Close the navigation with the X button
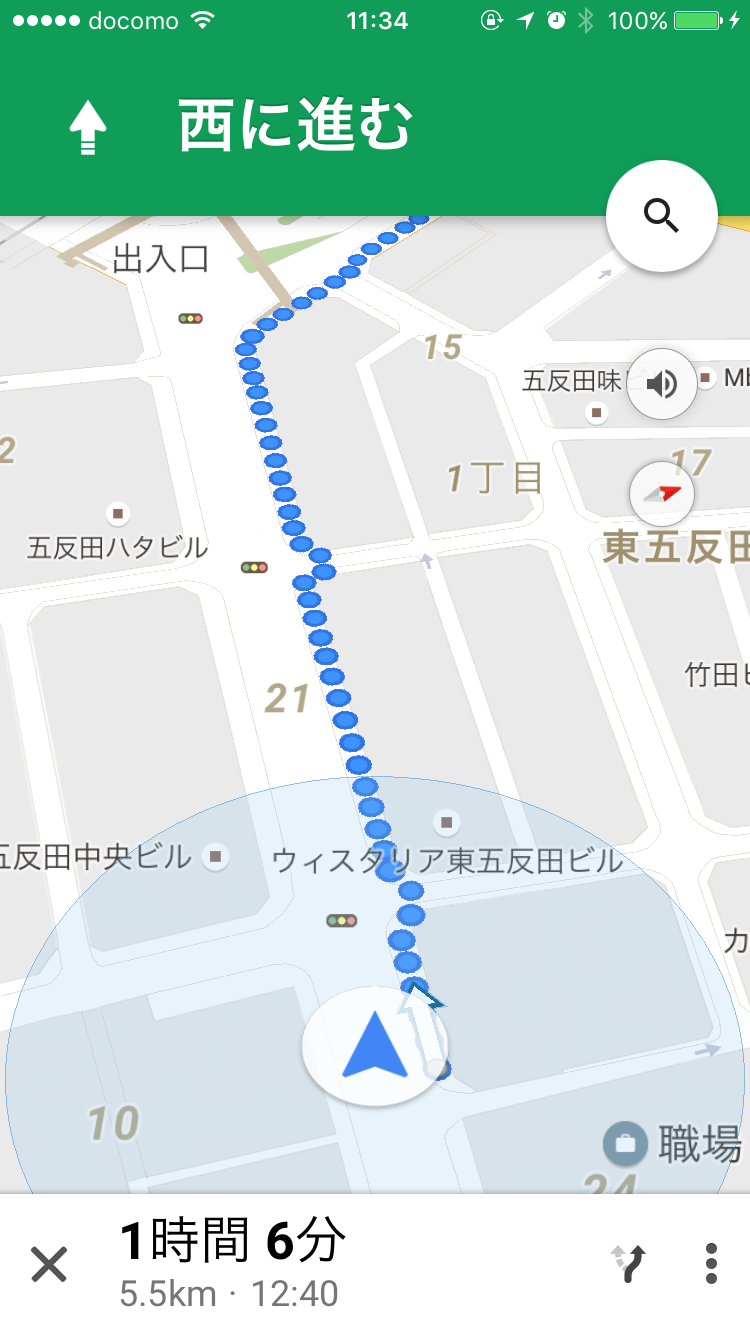The width and height of the screenshot is (750, 1334). 48,1264
